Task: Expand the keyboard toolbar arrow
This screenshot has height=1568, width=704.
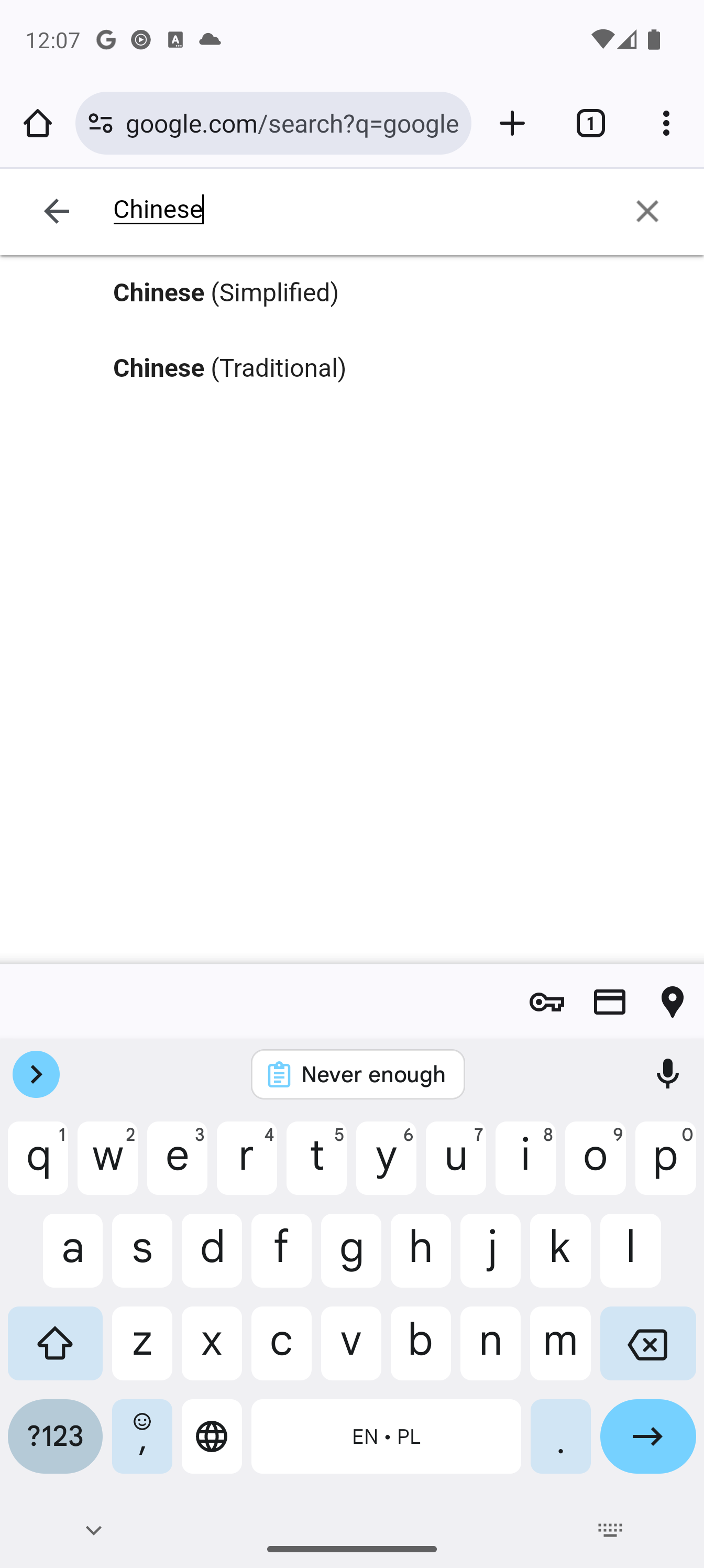Action: coord(36,1074)
